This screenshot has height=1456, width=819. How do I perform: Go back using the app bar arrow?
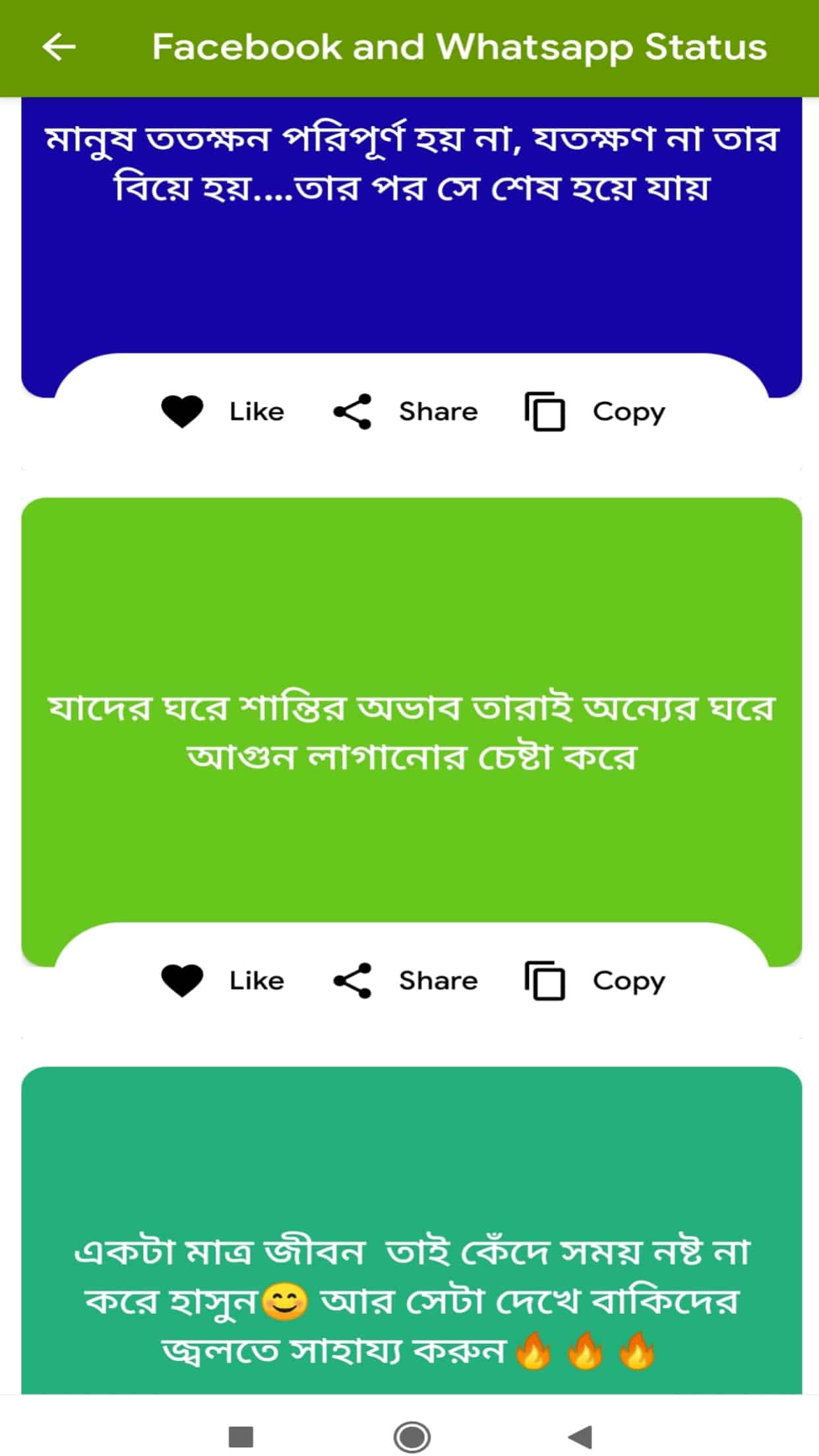click(59, 47)
